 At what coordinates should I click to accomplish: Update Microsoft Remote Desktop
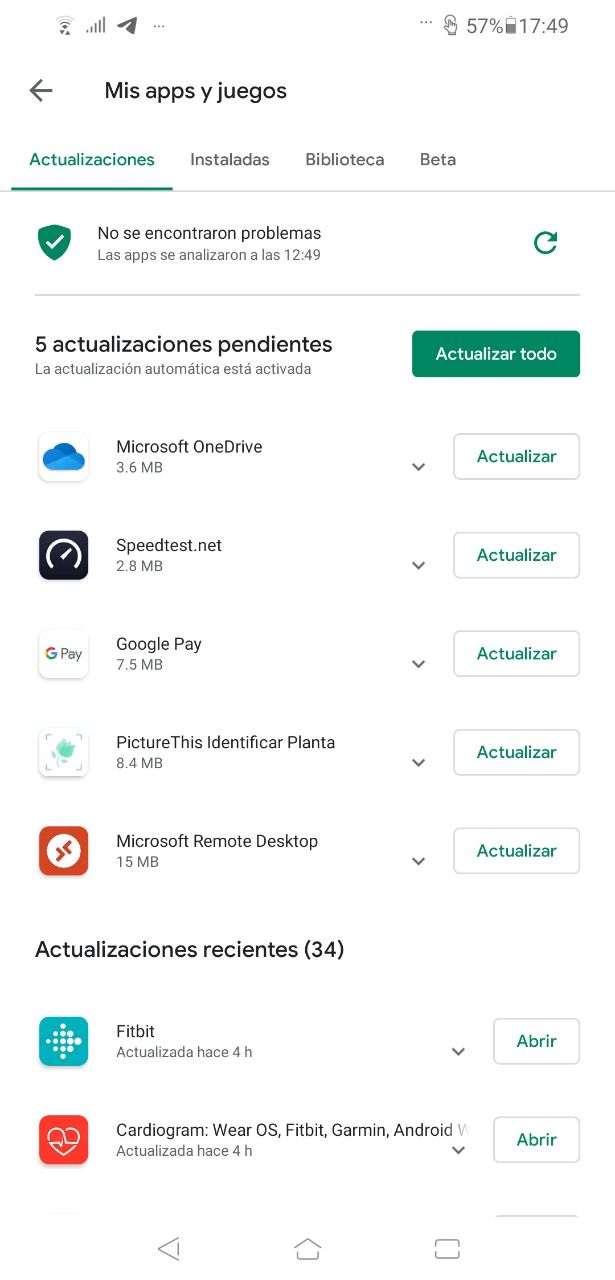516,851
